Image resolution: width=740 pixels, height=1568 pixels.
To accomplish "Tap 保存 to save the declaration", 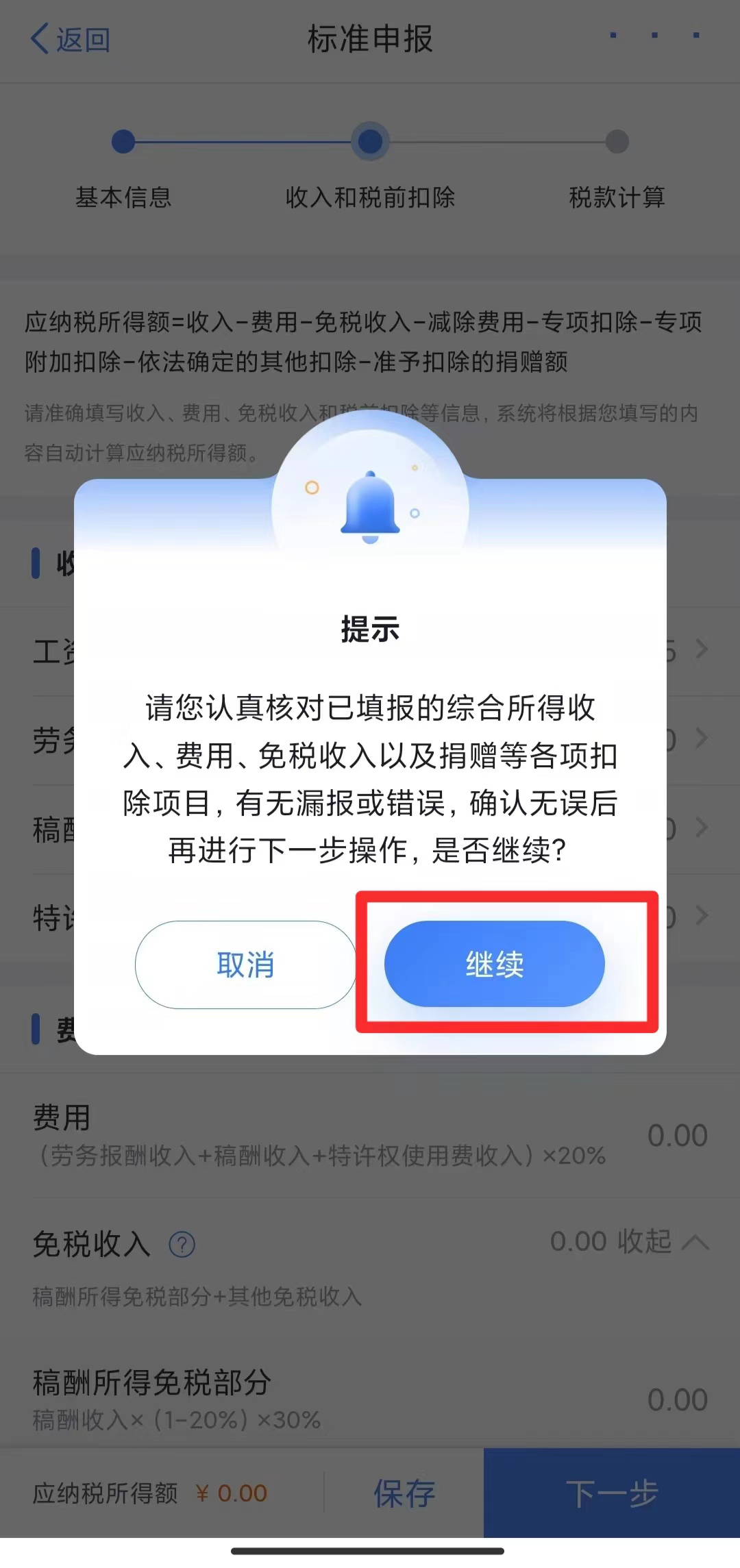I will coord(404,1493).
